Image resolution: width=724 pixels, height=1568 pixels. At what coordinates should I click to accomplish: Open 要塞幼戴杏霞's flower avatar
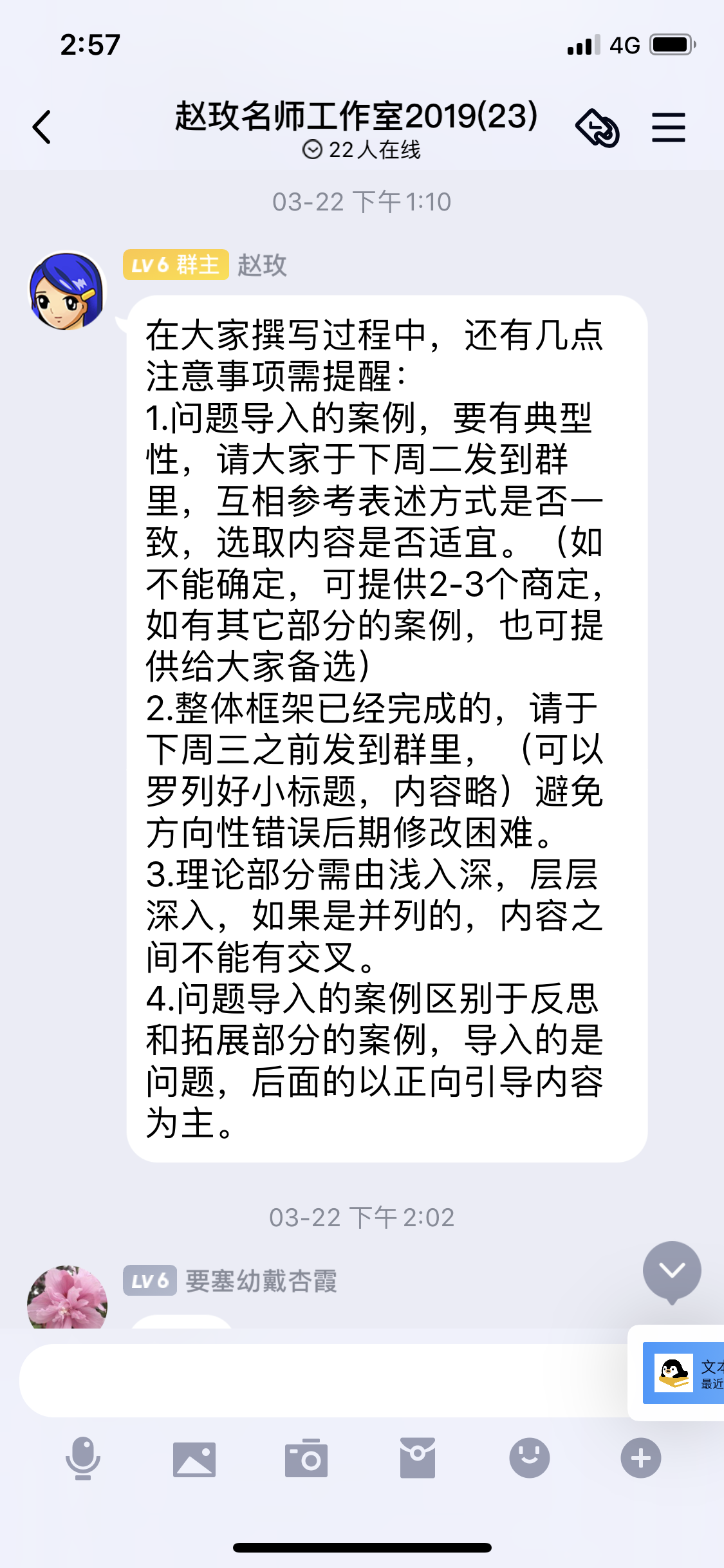pyautogui.click(x=67, y=1297)
